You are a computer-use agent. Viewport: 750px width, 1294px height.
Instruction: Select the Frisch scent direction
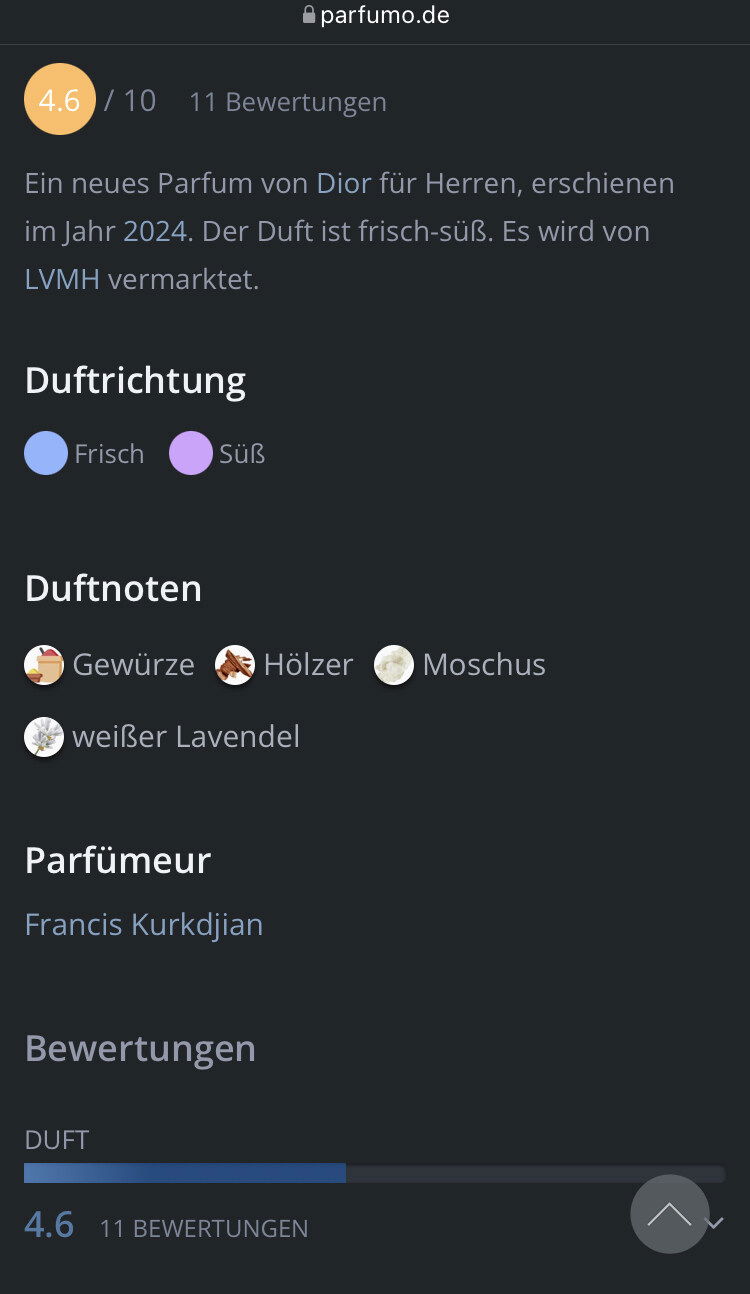point(85,454)
